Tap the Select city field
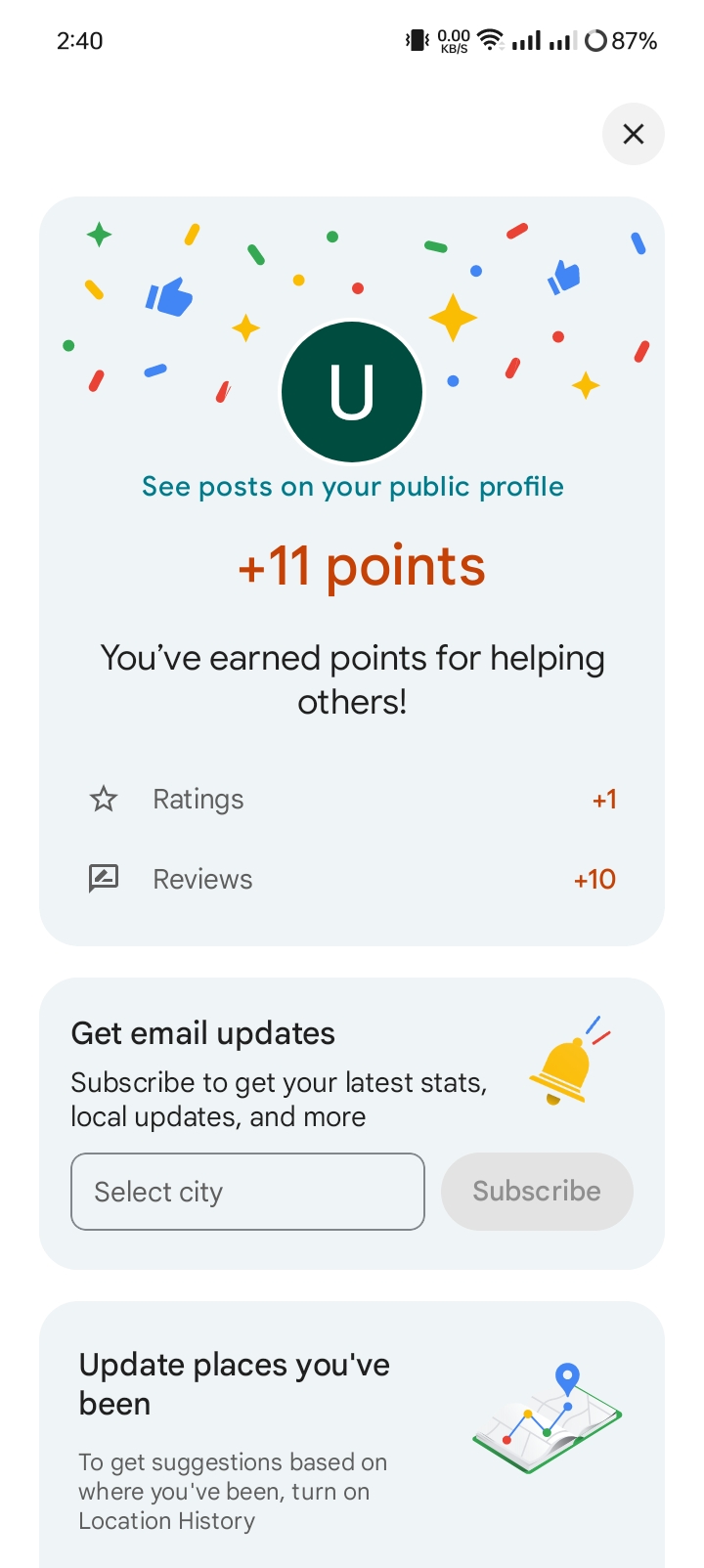Screen dimensions: 704x1568 [247, 1192]
